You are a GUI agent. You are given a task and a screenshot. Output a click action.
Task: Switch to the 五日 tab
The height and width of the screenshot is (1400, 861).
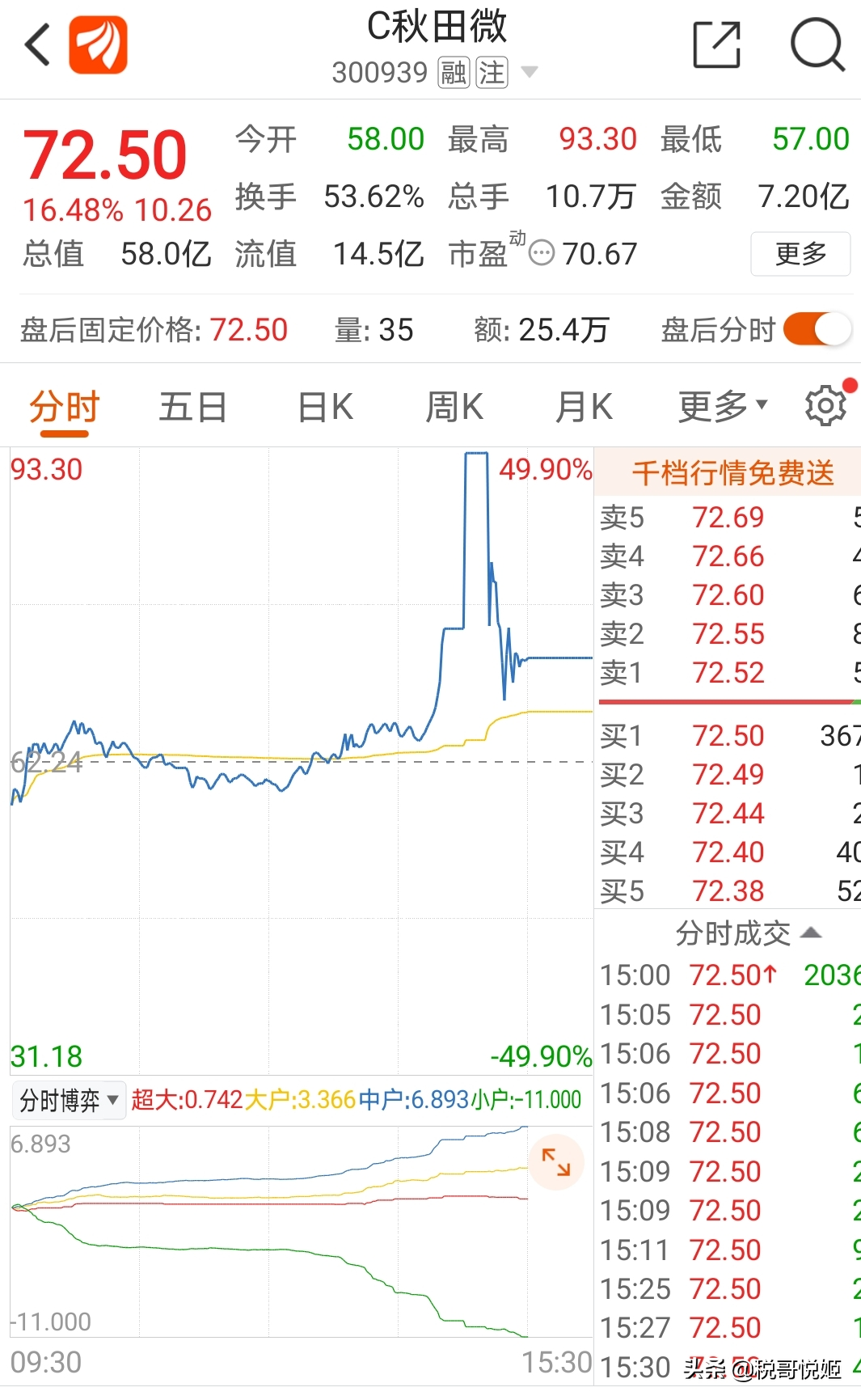tap(192, 405)
